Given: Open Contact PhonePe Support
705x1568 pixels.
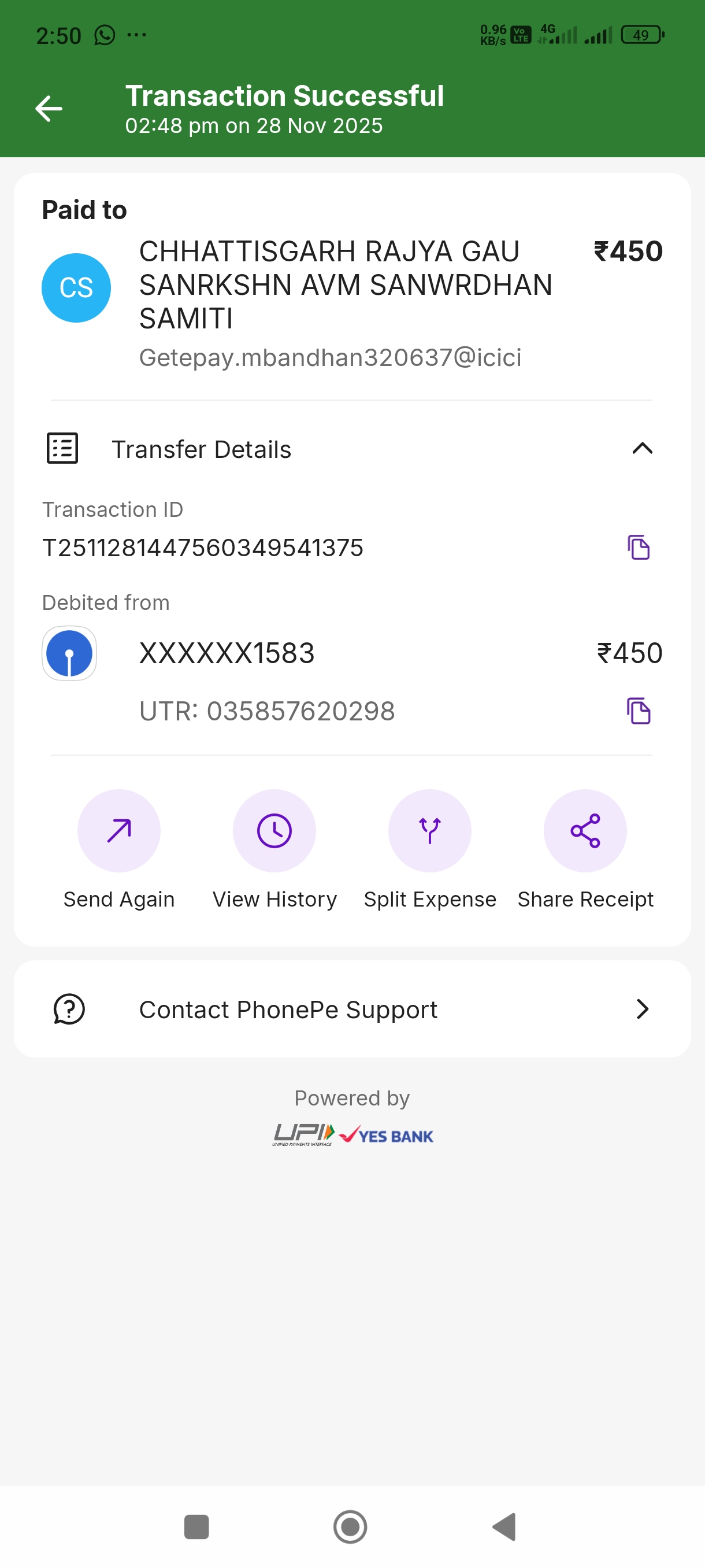Looking at the screenshot, I should coord(352,1009).
